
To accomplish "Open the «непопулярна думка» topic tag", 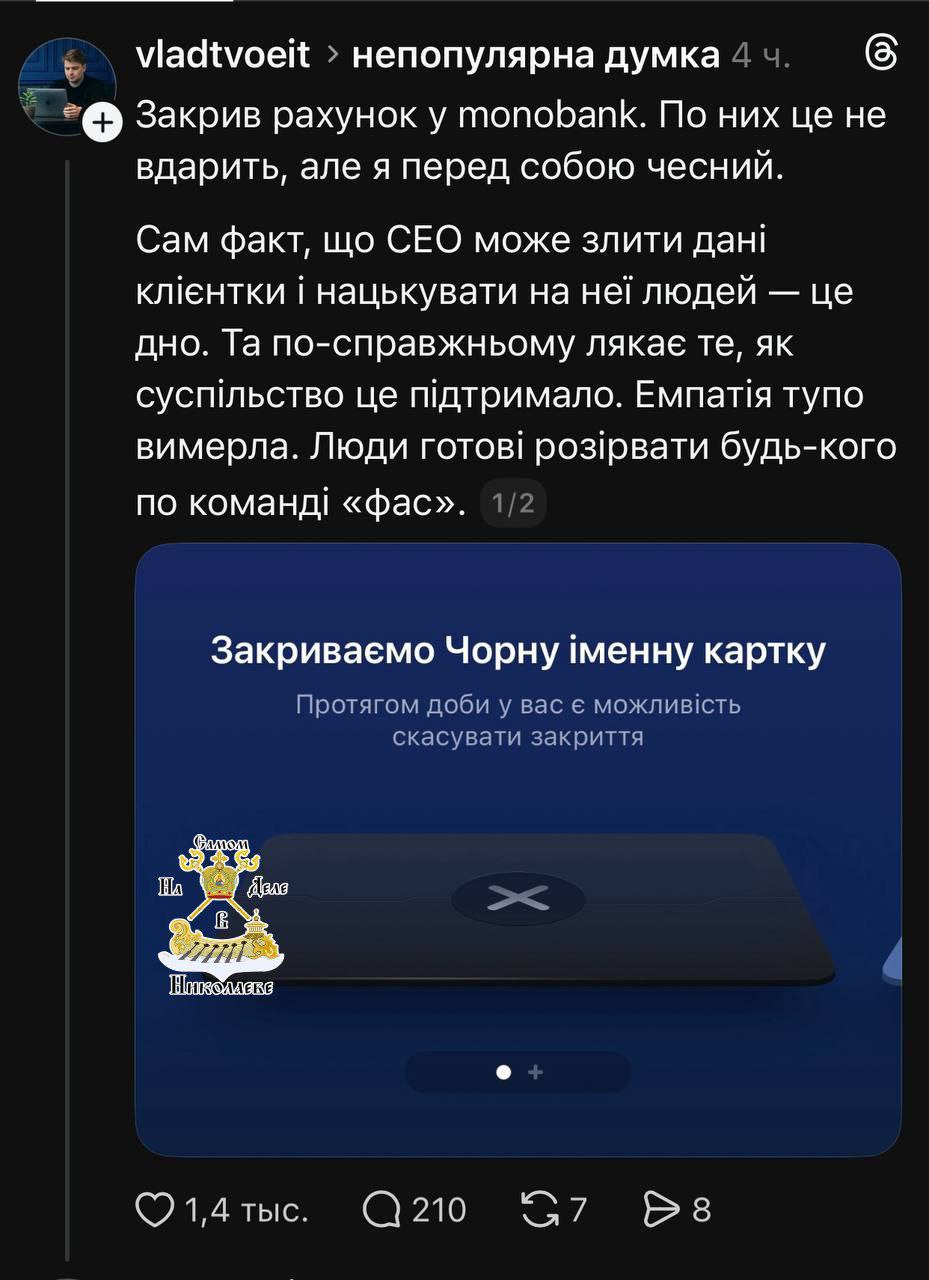I will (535, 56).
